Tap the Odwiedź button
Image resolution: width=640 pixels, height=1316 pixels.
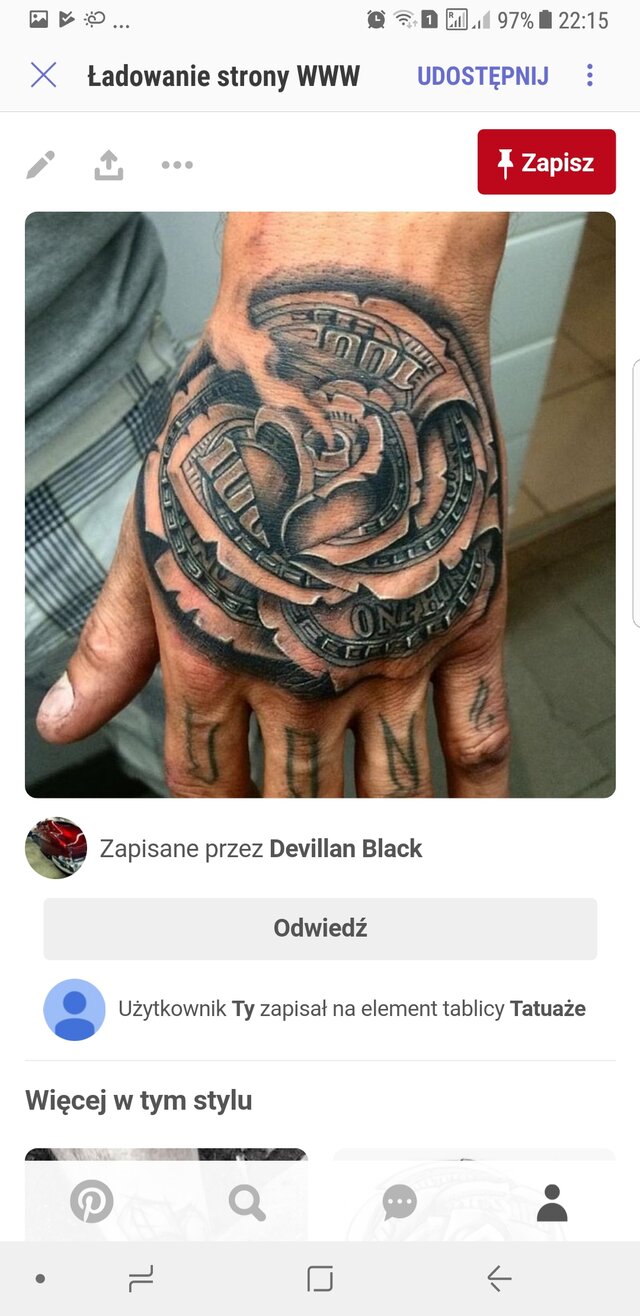tap(320, 928)
